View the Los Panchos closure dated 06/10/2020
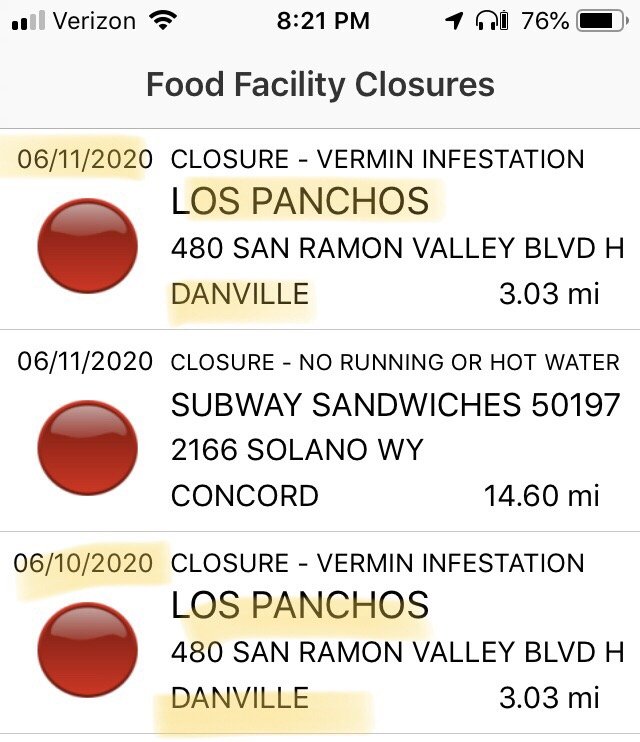Screen dimensions: 640x742 320,632
